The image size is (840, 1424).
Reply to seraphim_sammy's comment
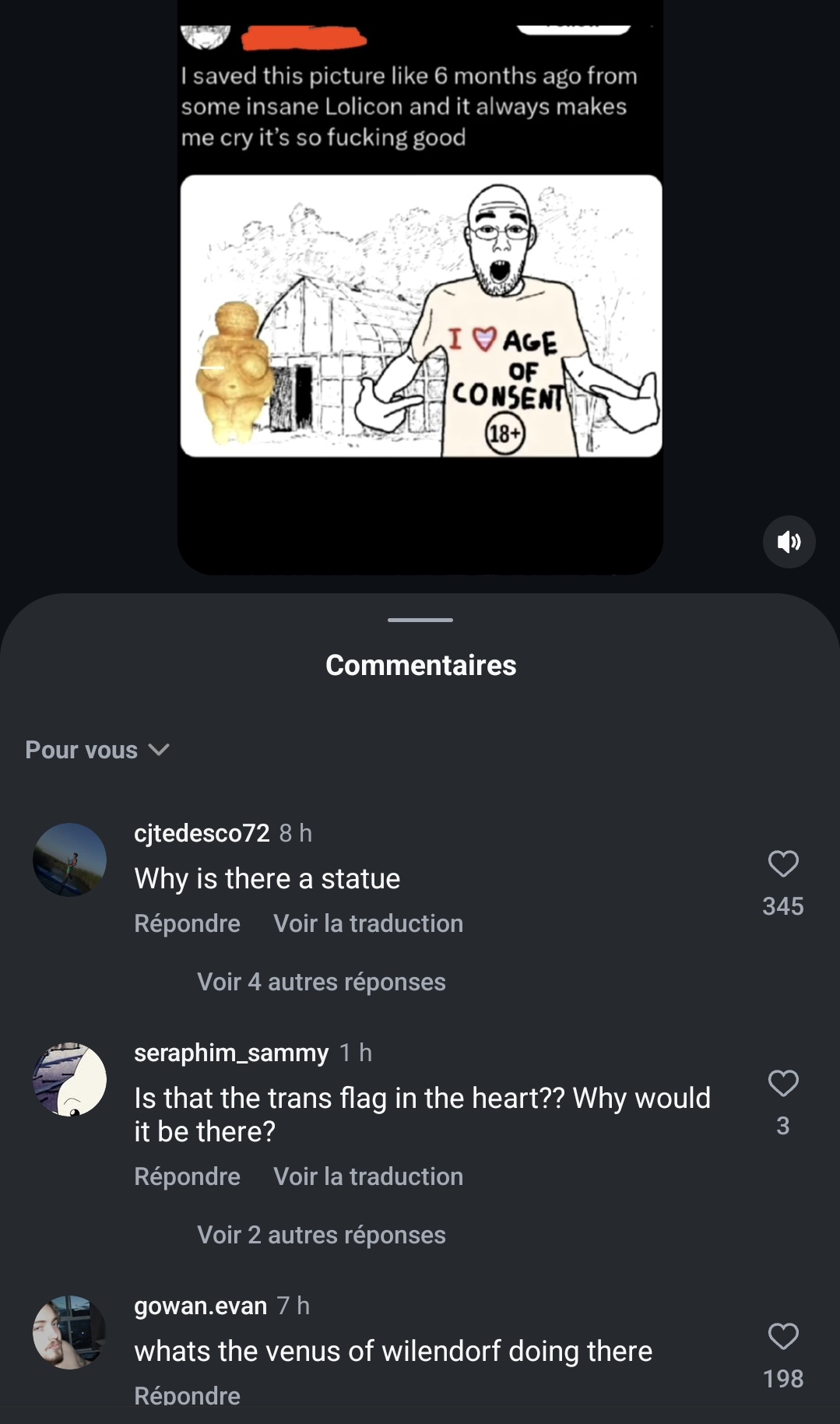click(187, 1176)
